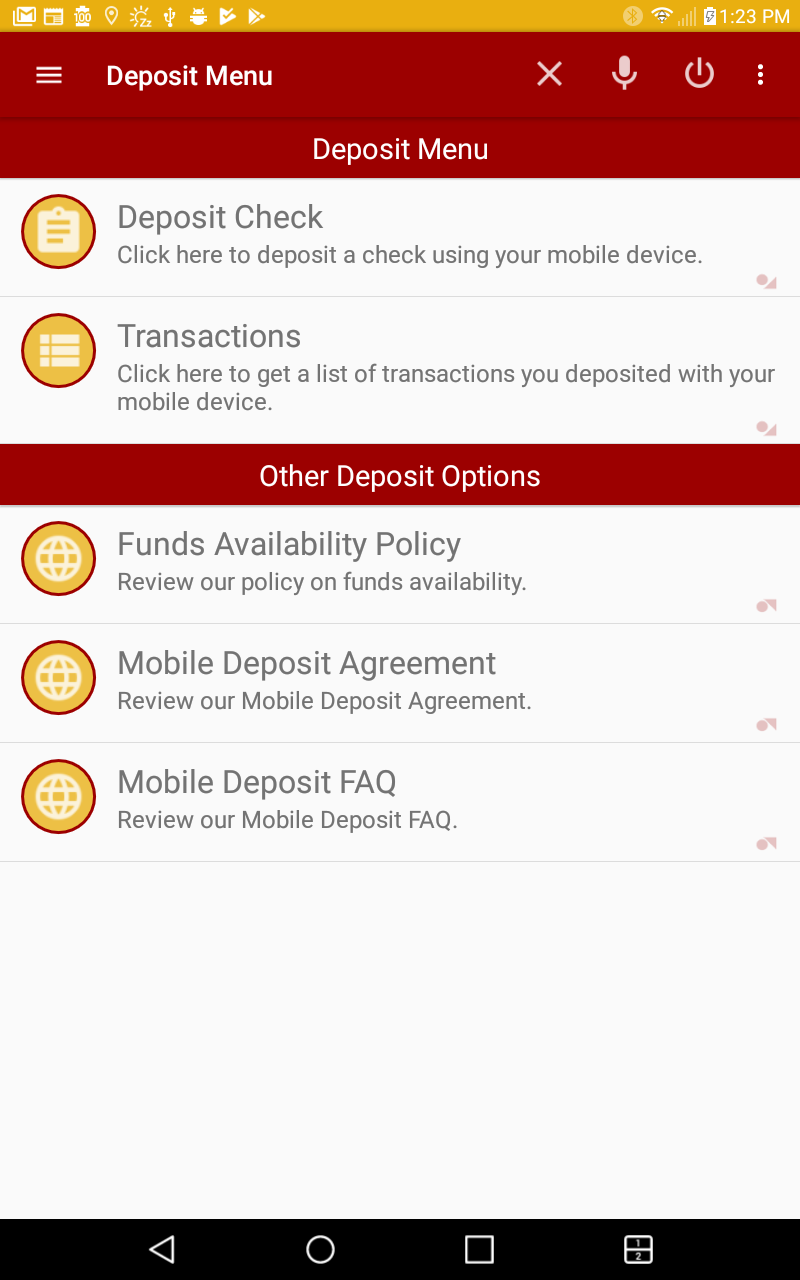The width and height of the screenshot is (800, 1280).
Task: Tap the globe icon beside Mobile Deposit FAQ
Action: coord(58,796)
